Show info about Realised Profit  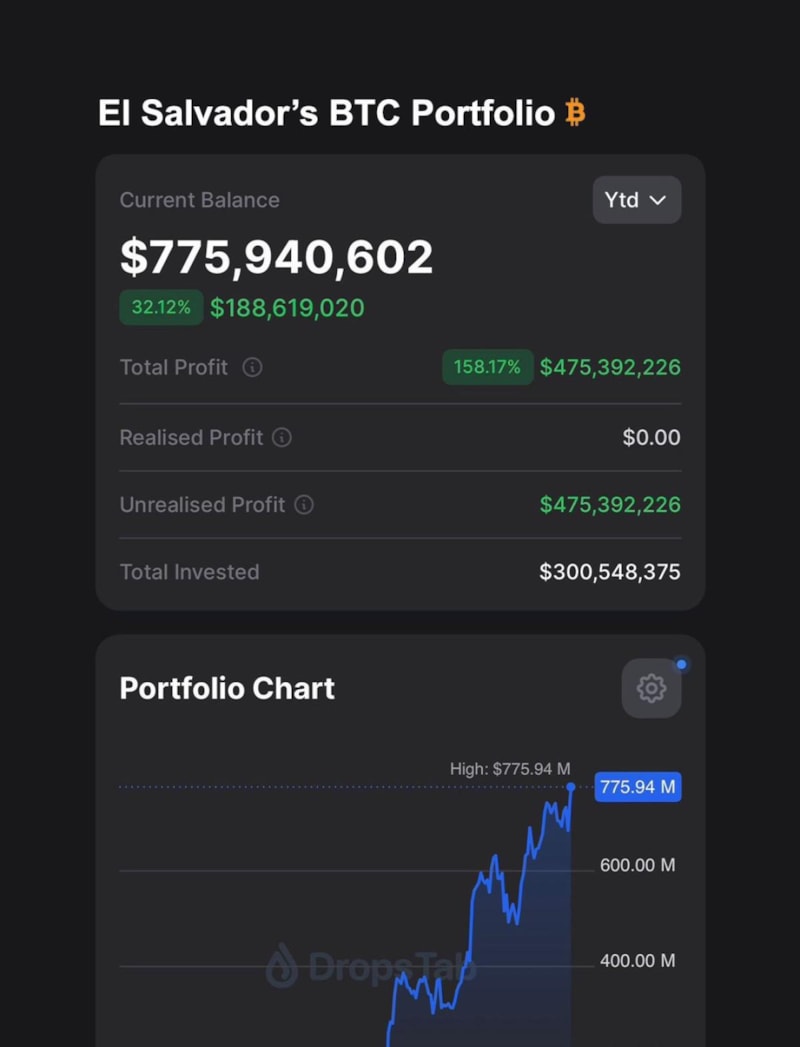[282, 437]
